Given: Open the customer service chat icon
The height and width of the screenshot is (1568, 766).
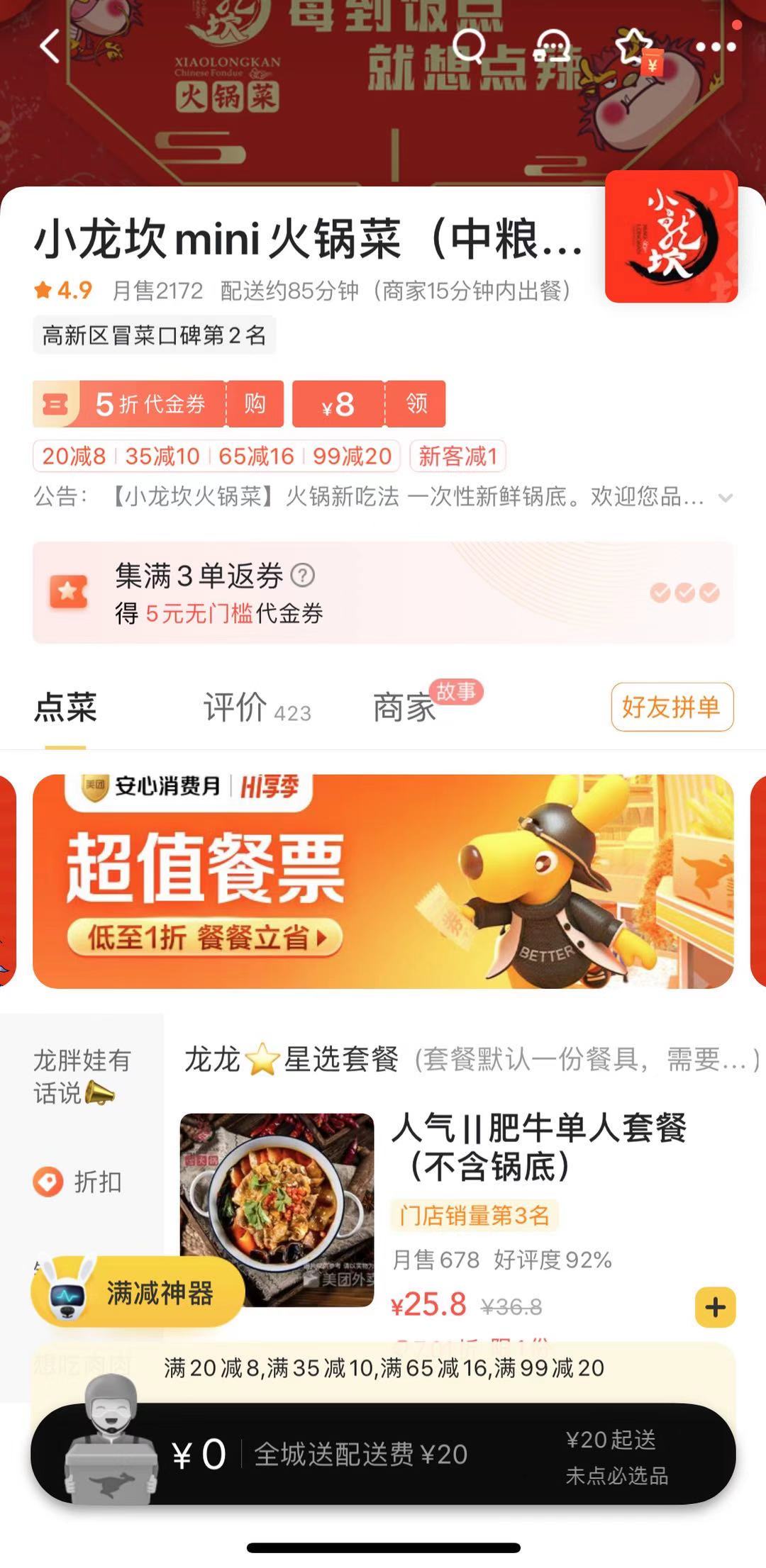Looking at the screenshot, I should 553,47.
